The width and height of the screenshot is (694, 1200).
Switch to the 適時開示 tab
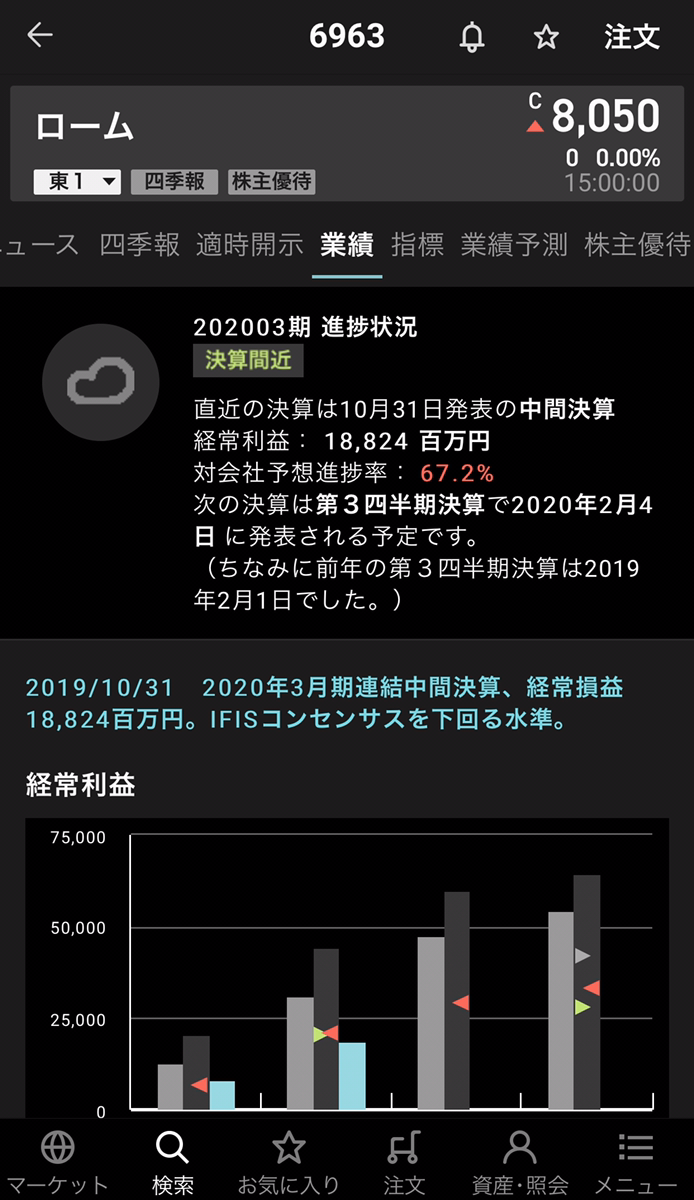[249, 245]
